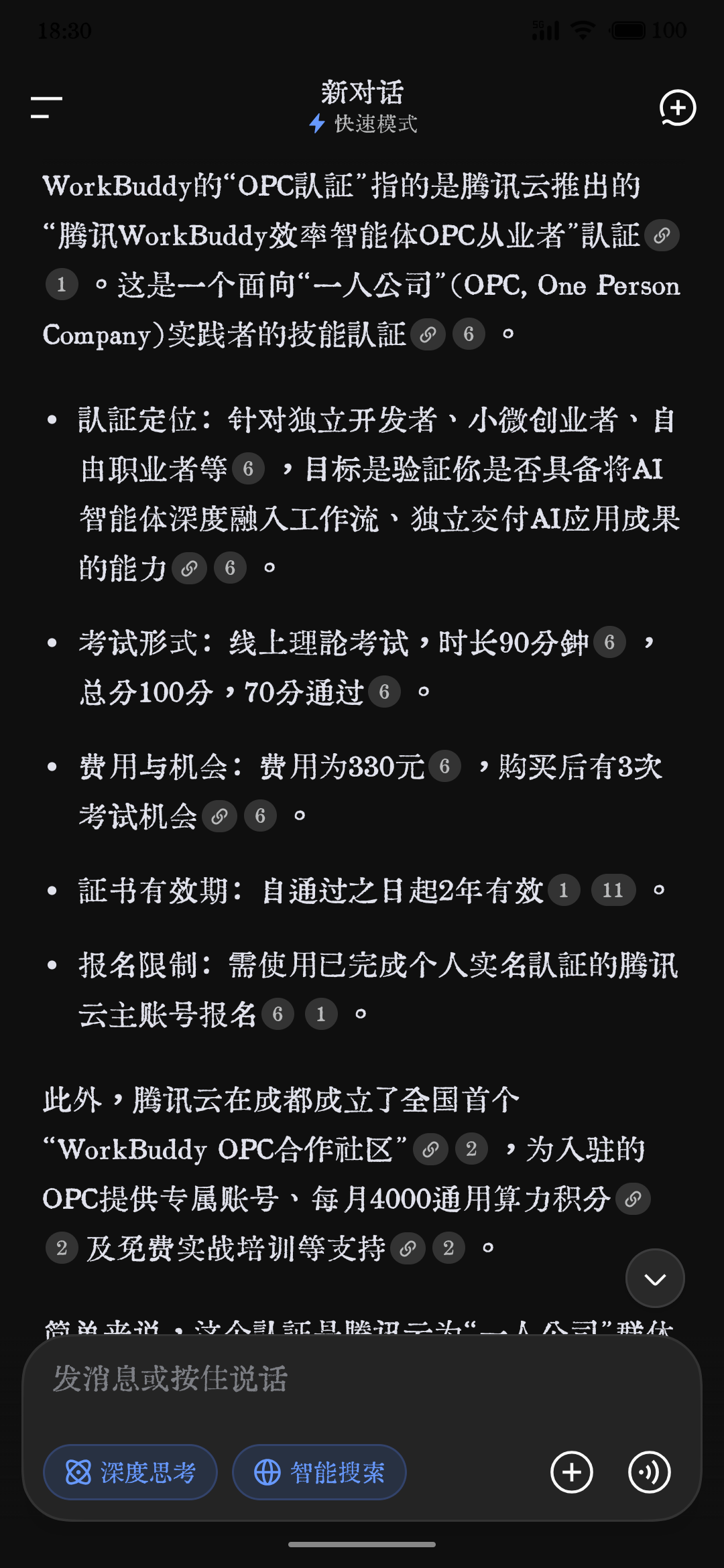The image size is (724, 1568).
Task: Tap the voice input button
Action: coord(650,1472)
